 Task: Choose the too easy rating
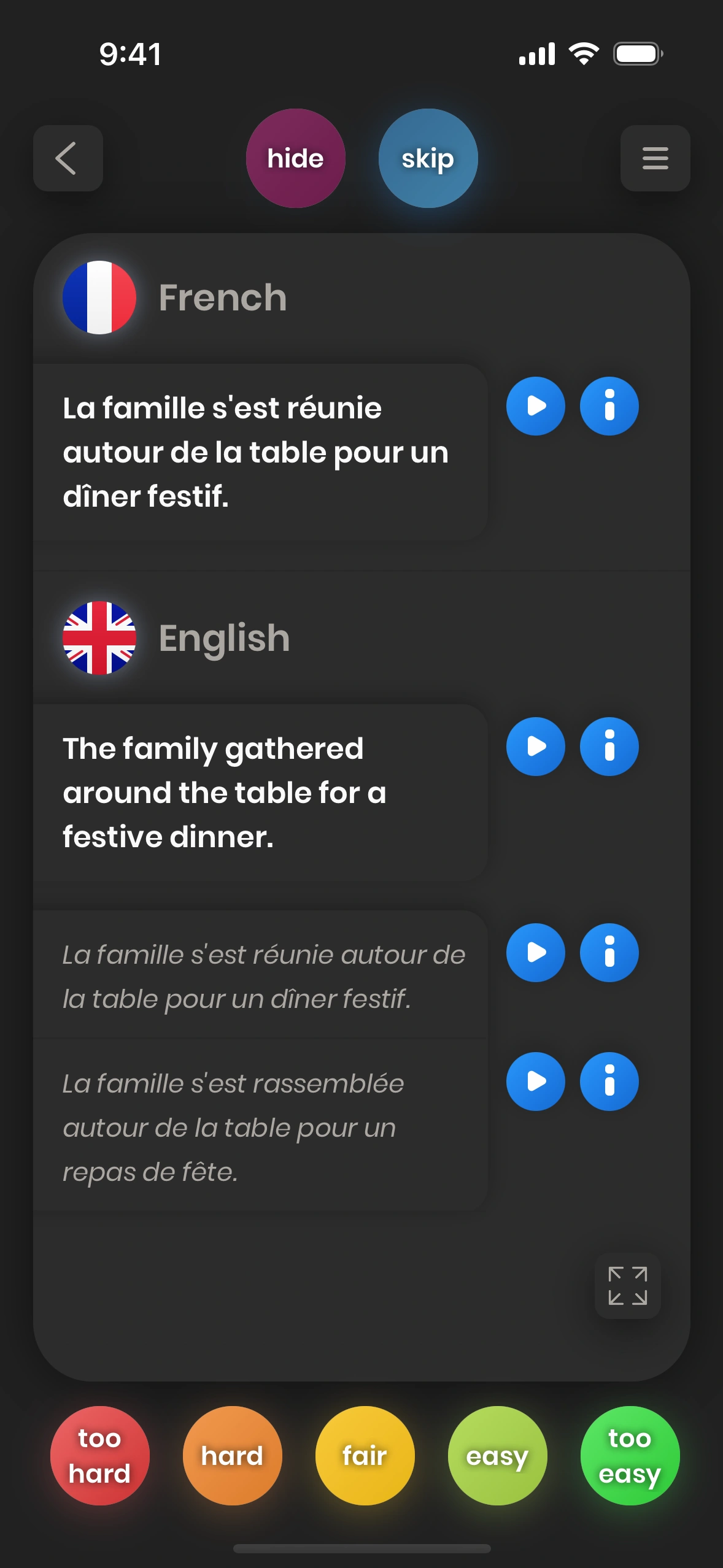[630, 1455]
